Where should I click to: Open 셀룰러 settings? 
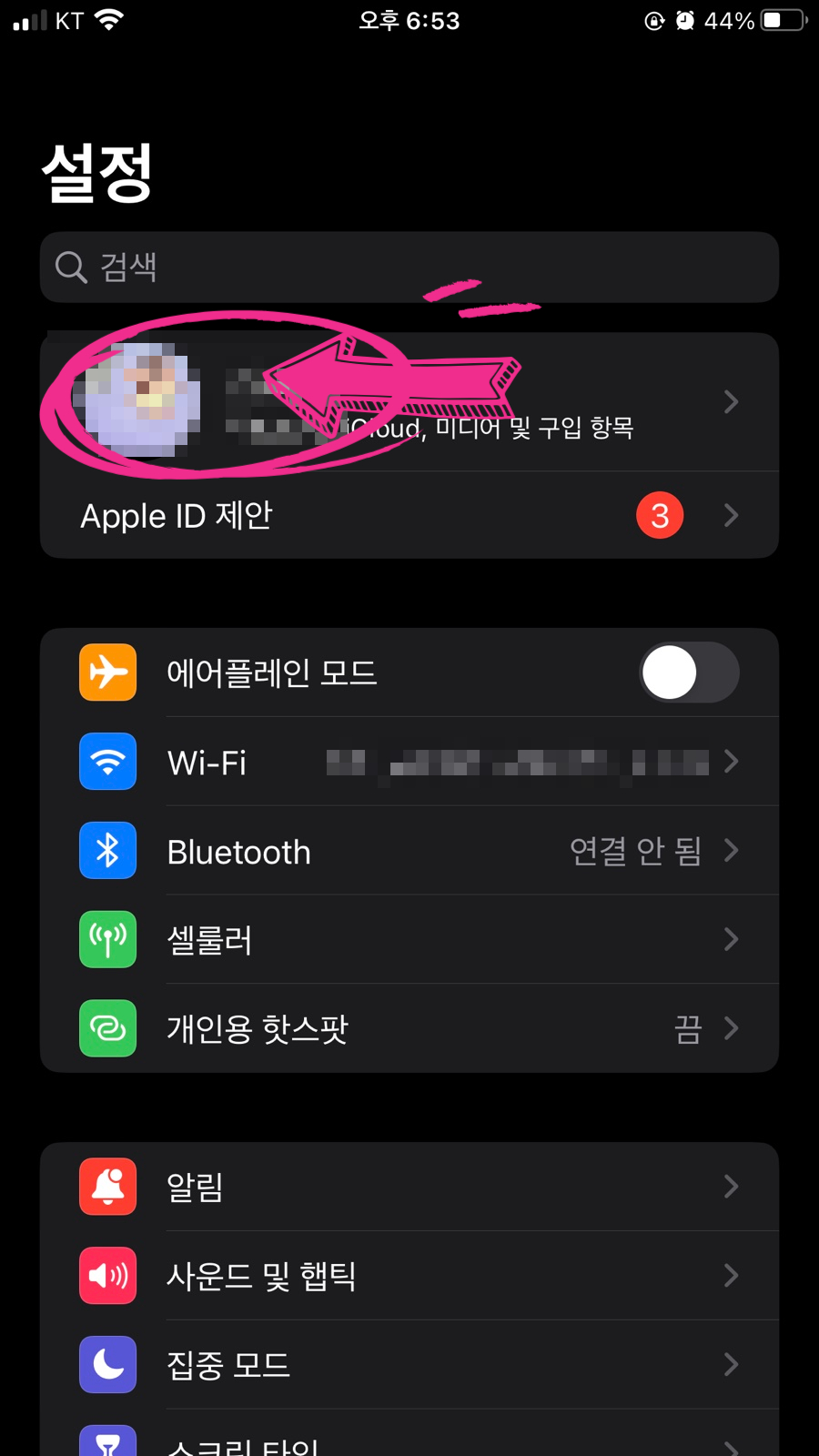point(409,939)
